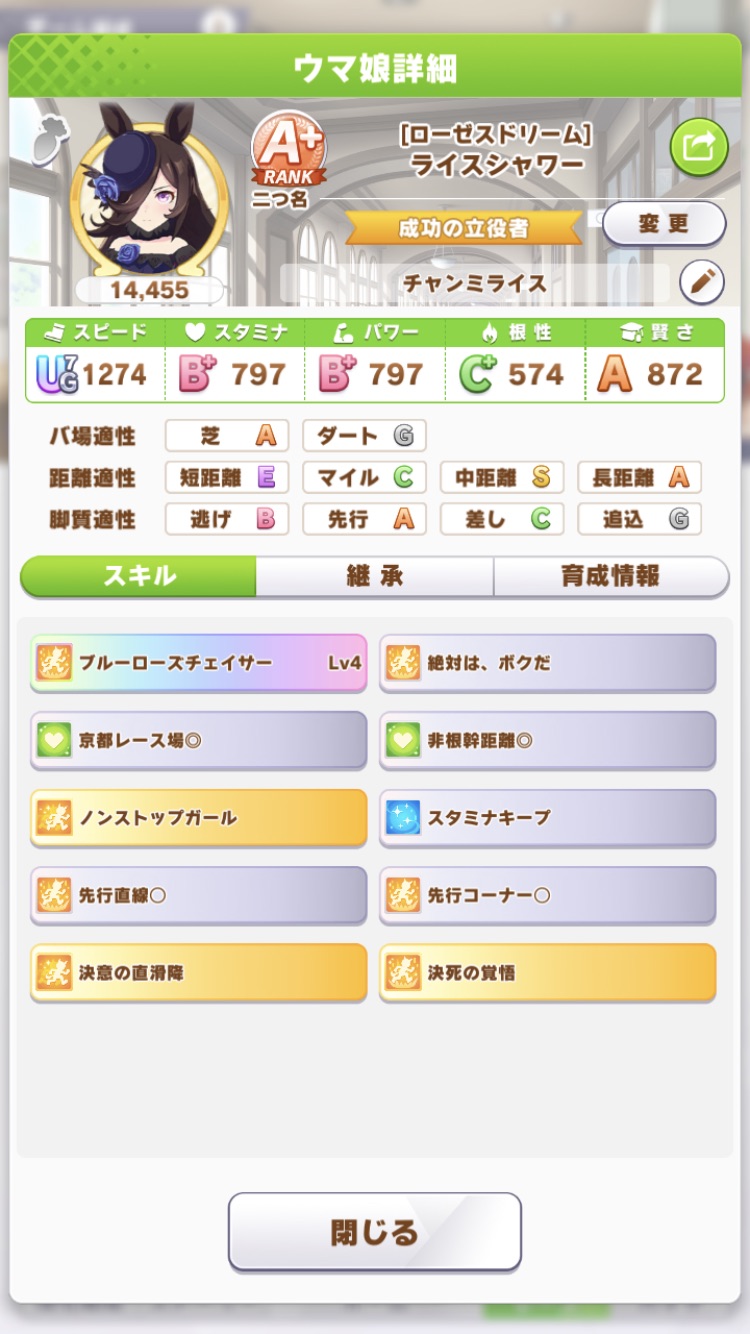
Task: Switch to the 継承 tab
Action: [374, 576]
